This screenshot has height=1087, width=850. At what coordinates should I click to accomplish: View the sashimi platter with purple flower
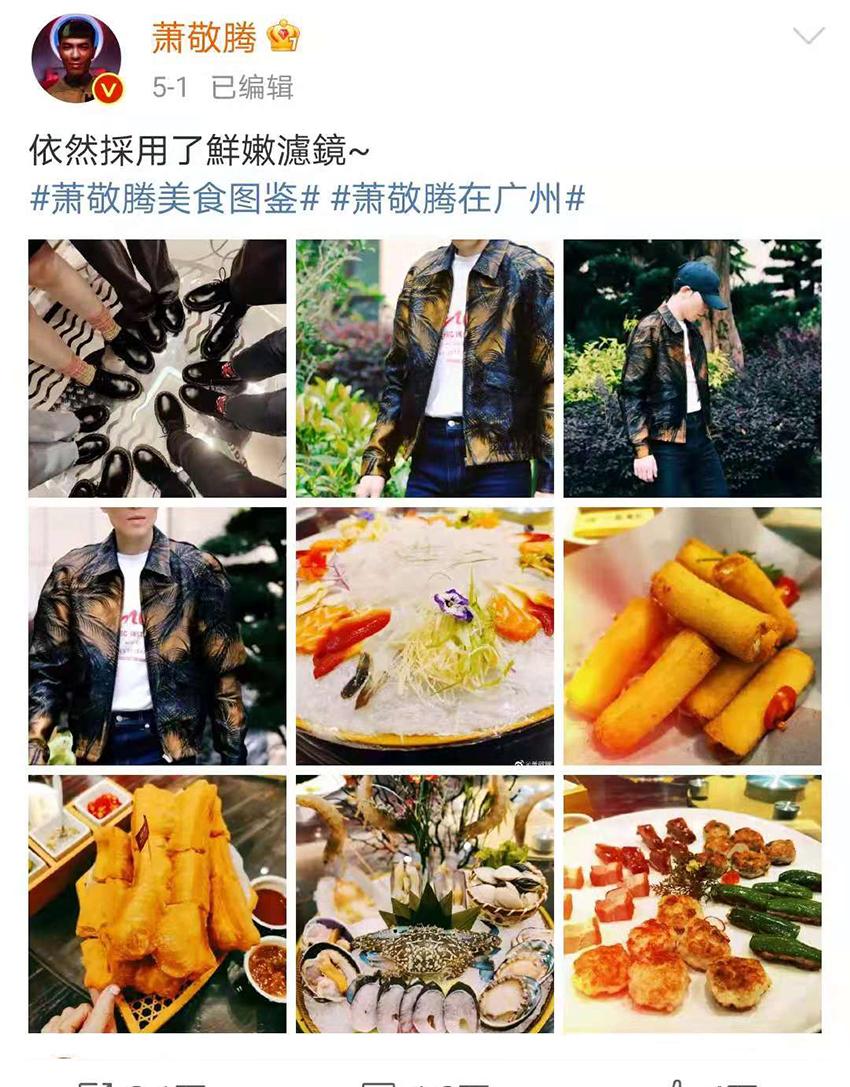pyautogui.click(x=424, y=636)
